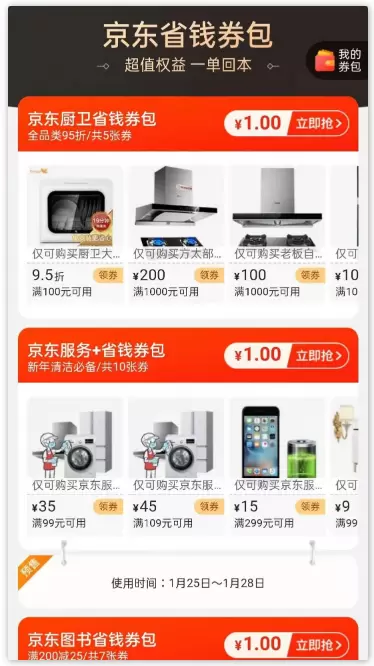Open the phone battery service coupon card
This screenshot has width=374, height=666.
click(277, 466)
